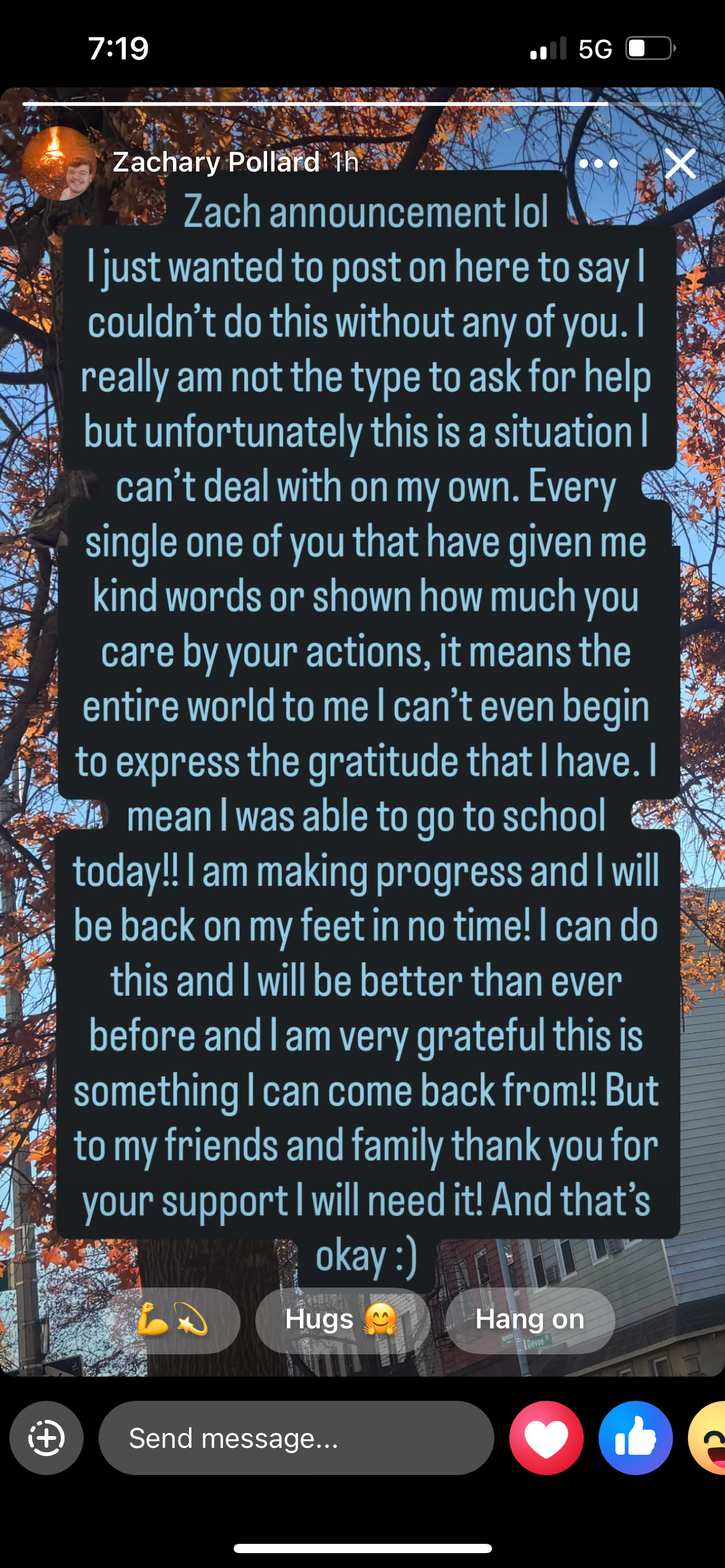Type a reply in Send message field
The image size is (725, 1568).
pyautogui.click(x=296, y=1438)
